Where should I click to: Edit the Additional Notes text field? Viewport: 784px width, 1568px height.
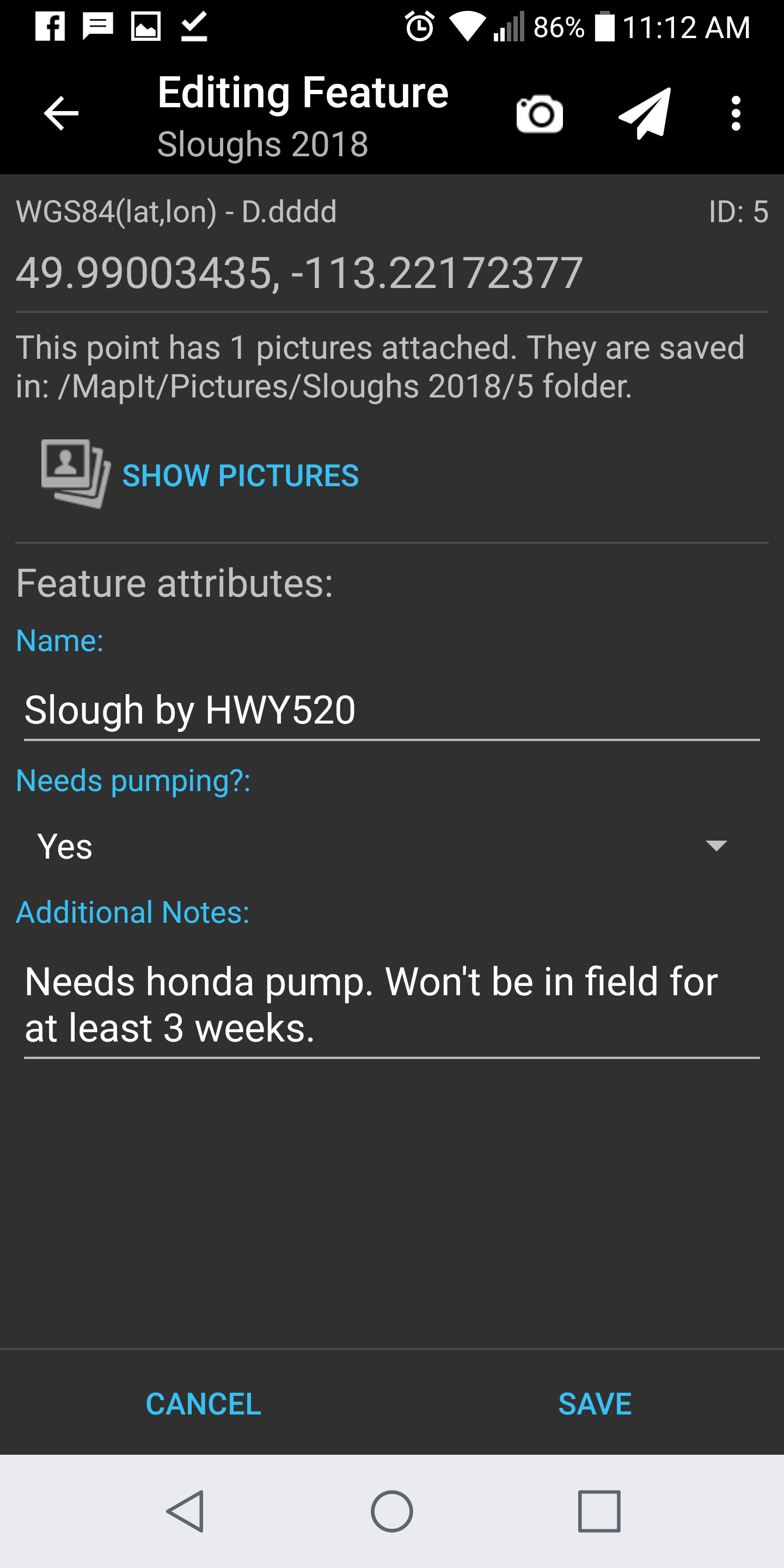point(391,1005)
